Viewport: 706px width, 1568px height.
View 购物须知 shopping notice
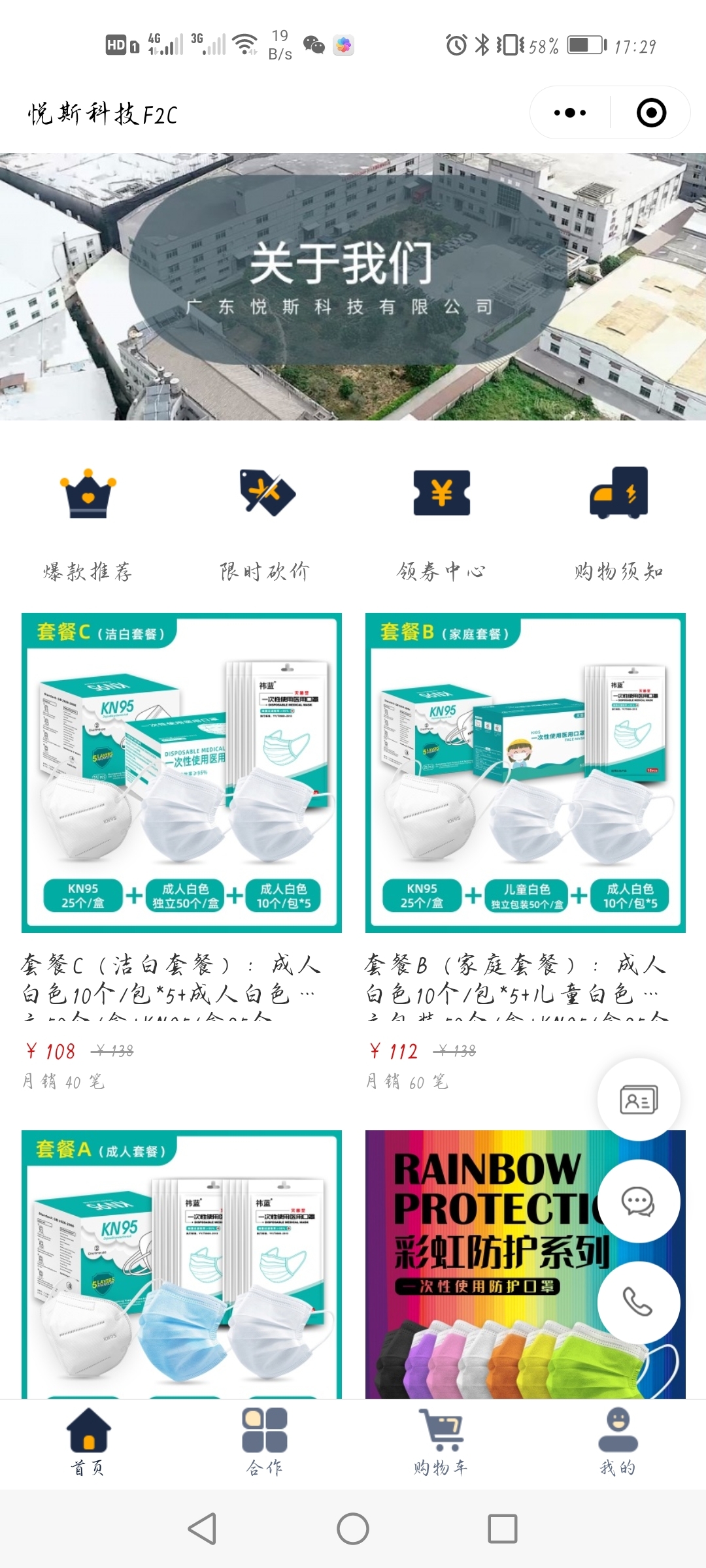click(618, 523)
